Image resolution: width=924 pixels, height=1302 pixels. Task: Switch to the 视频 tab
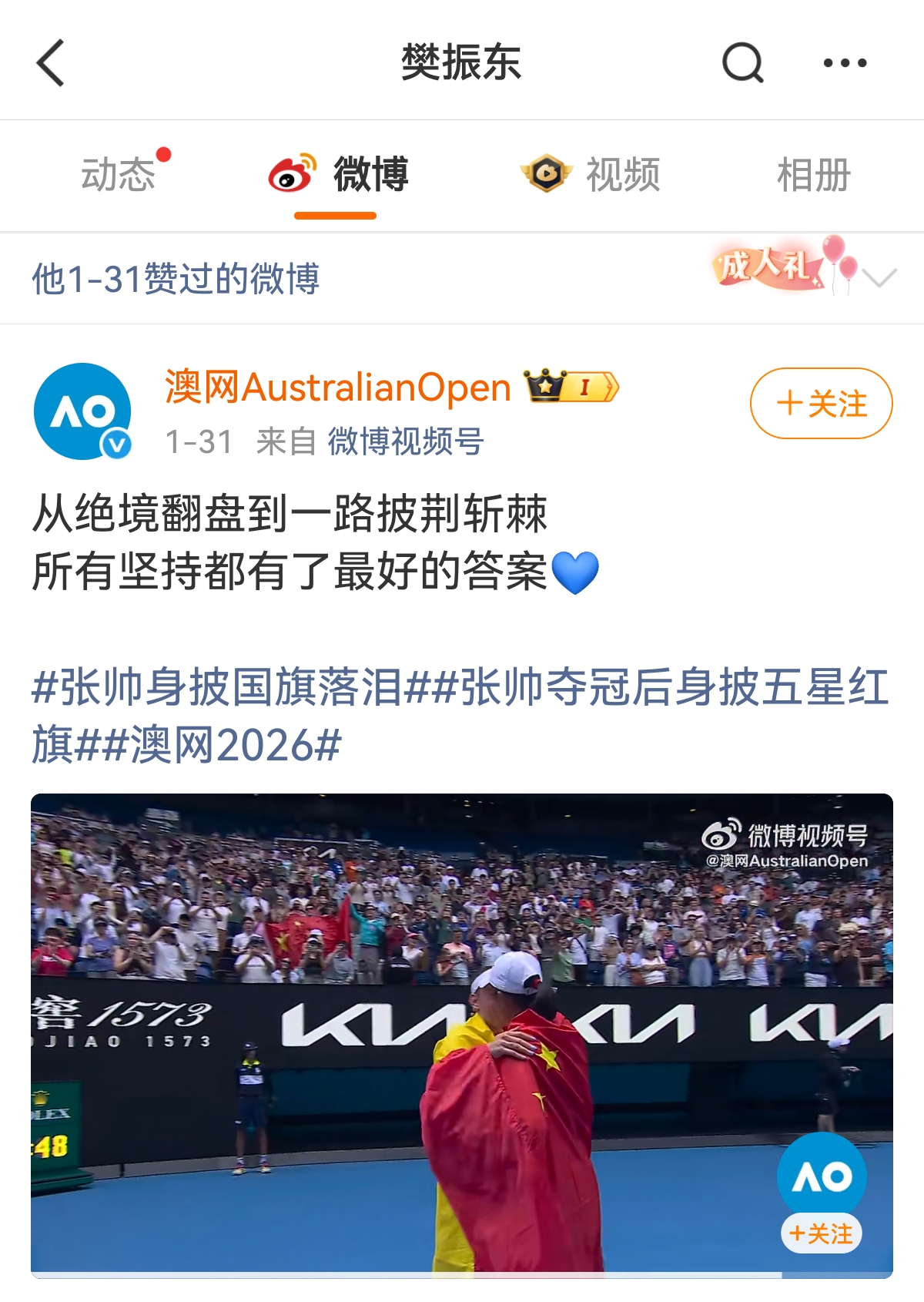coord(591,174)
